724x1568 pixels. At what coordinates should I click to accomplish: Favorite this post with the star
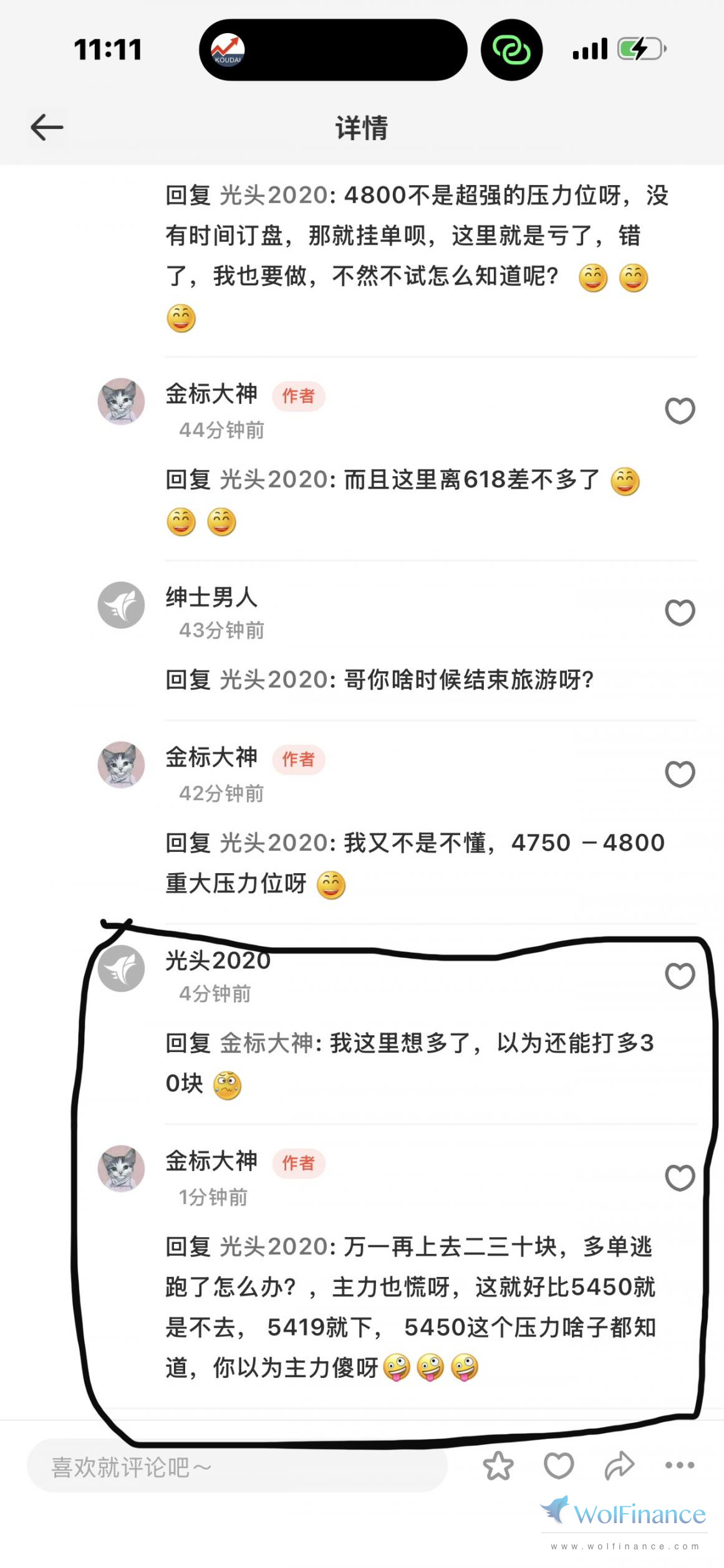(498, 1466)
